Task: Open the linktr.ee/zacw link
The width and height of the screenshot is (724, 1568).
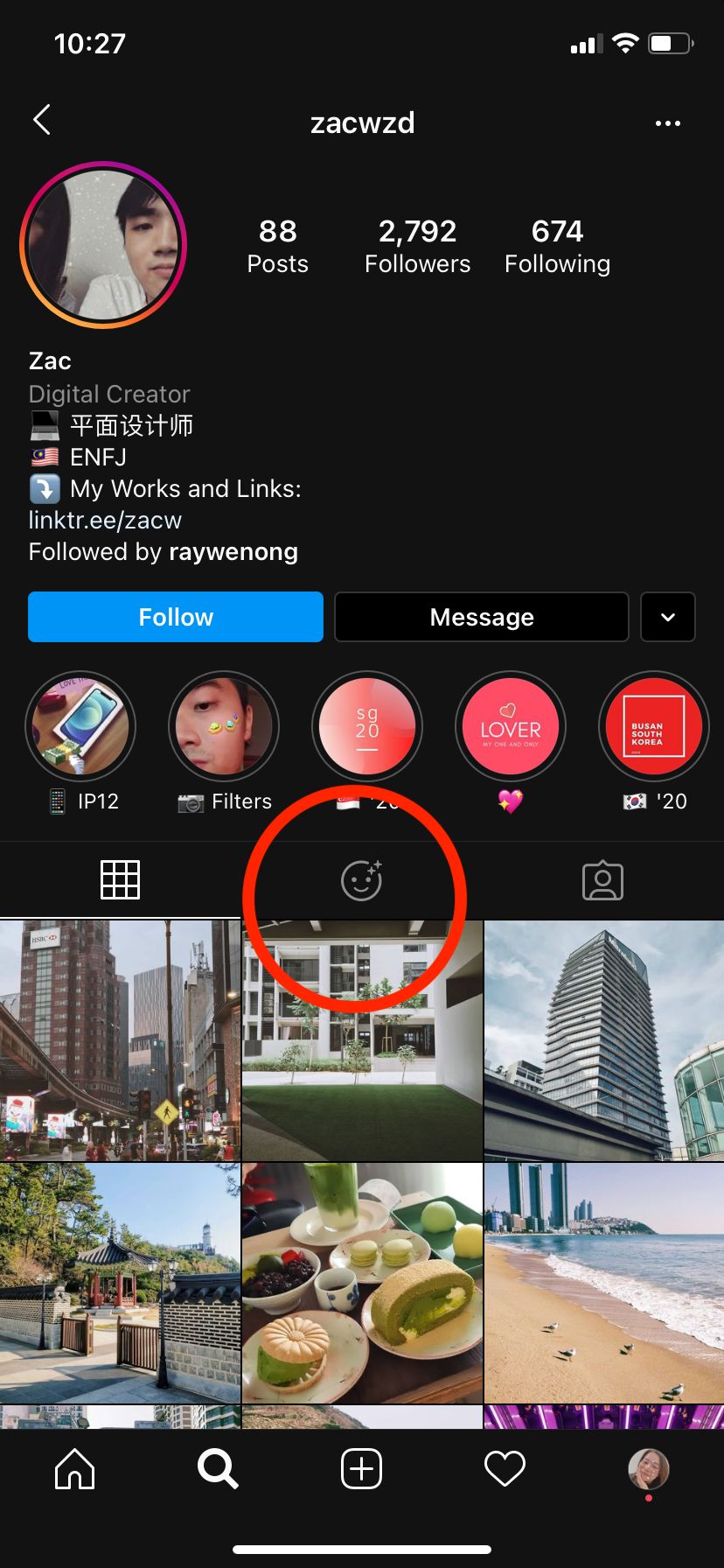Action: [105, 520]
